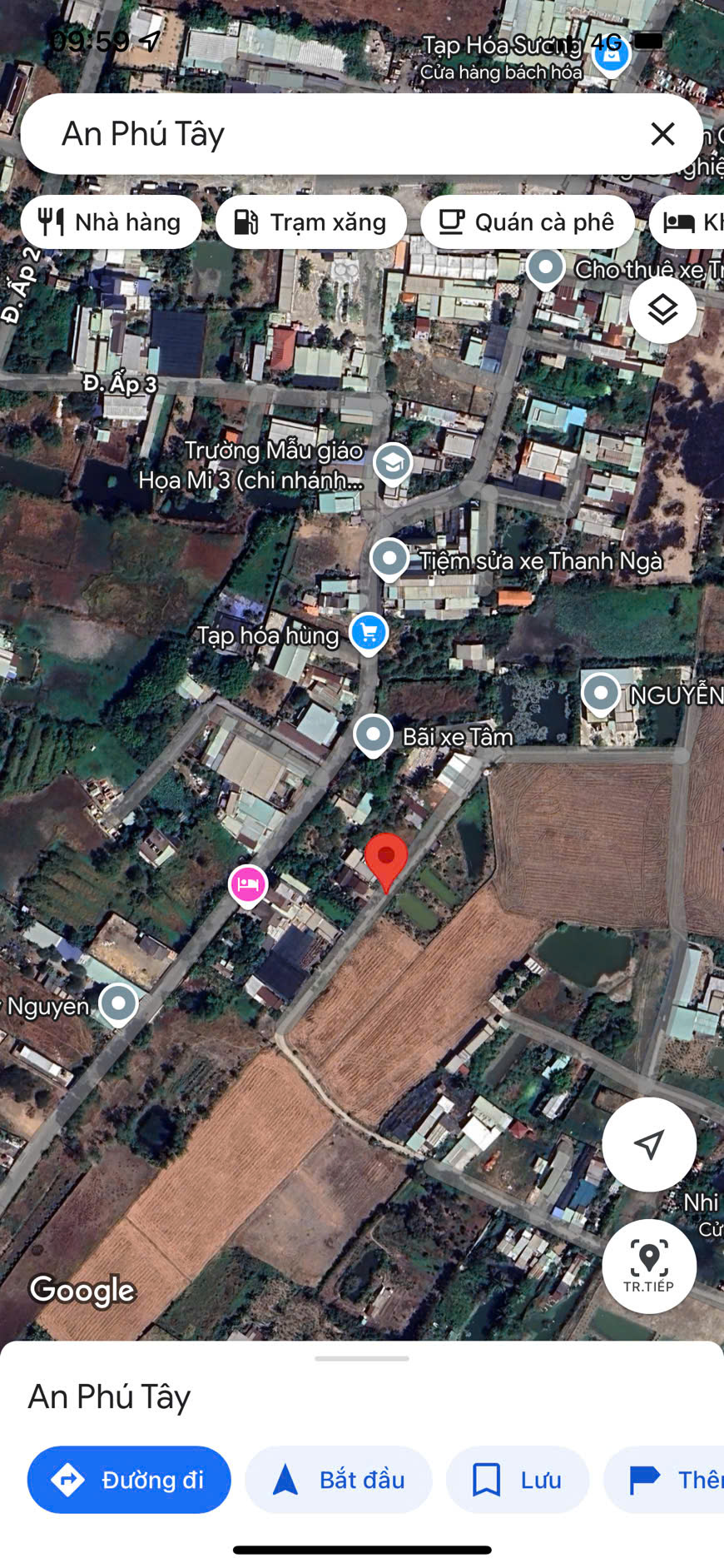Filter by Nhà hàng chip

[111, 222]
